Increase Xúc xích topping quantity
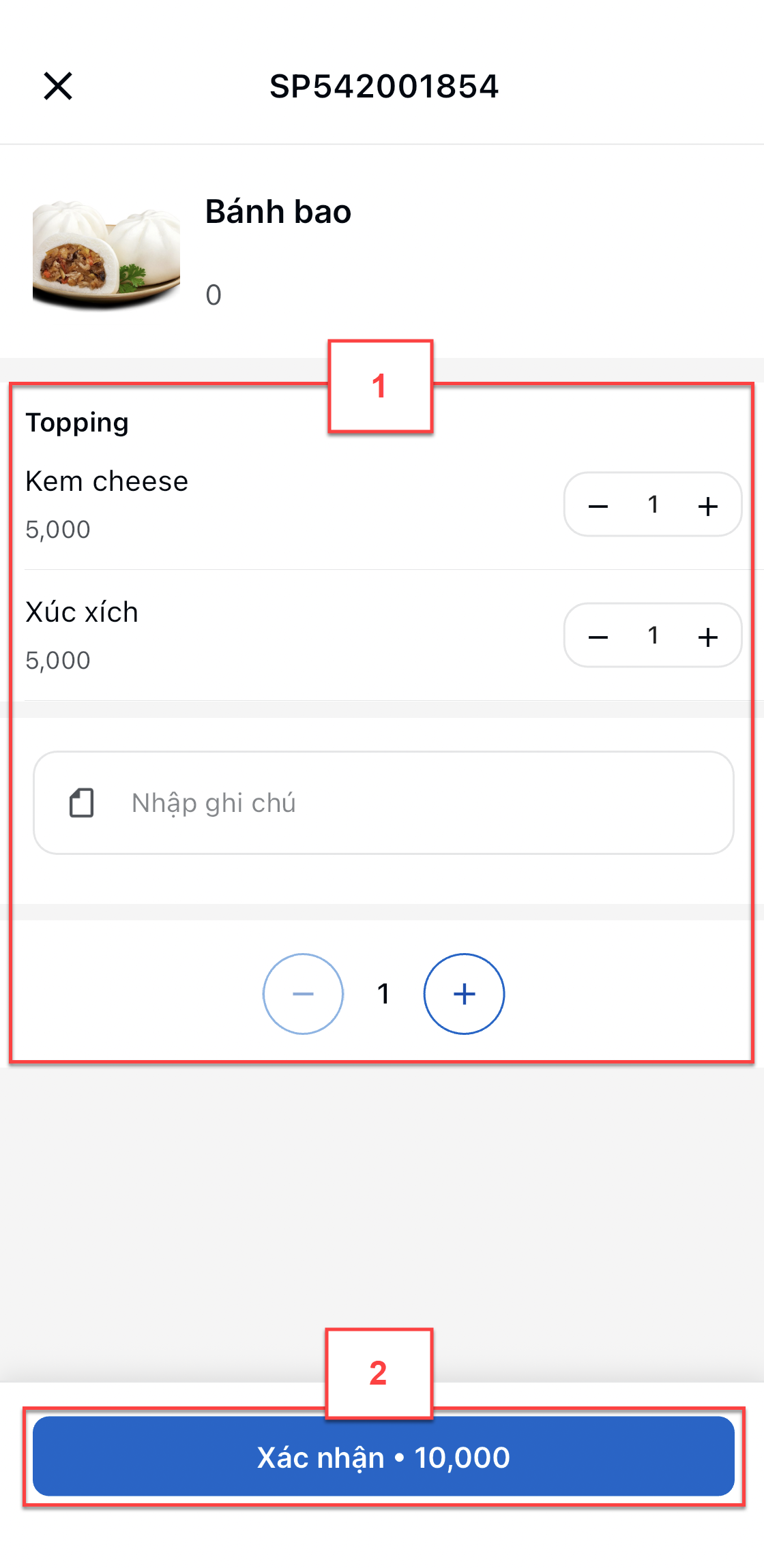764x1568 pixels. point(708,637)
